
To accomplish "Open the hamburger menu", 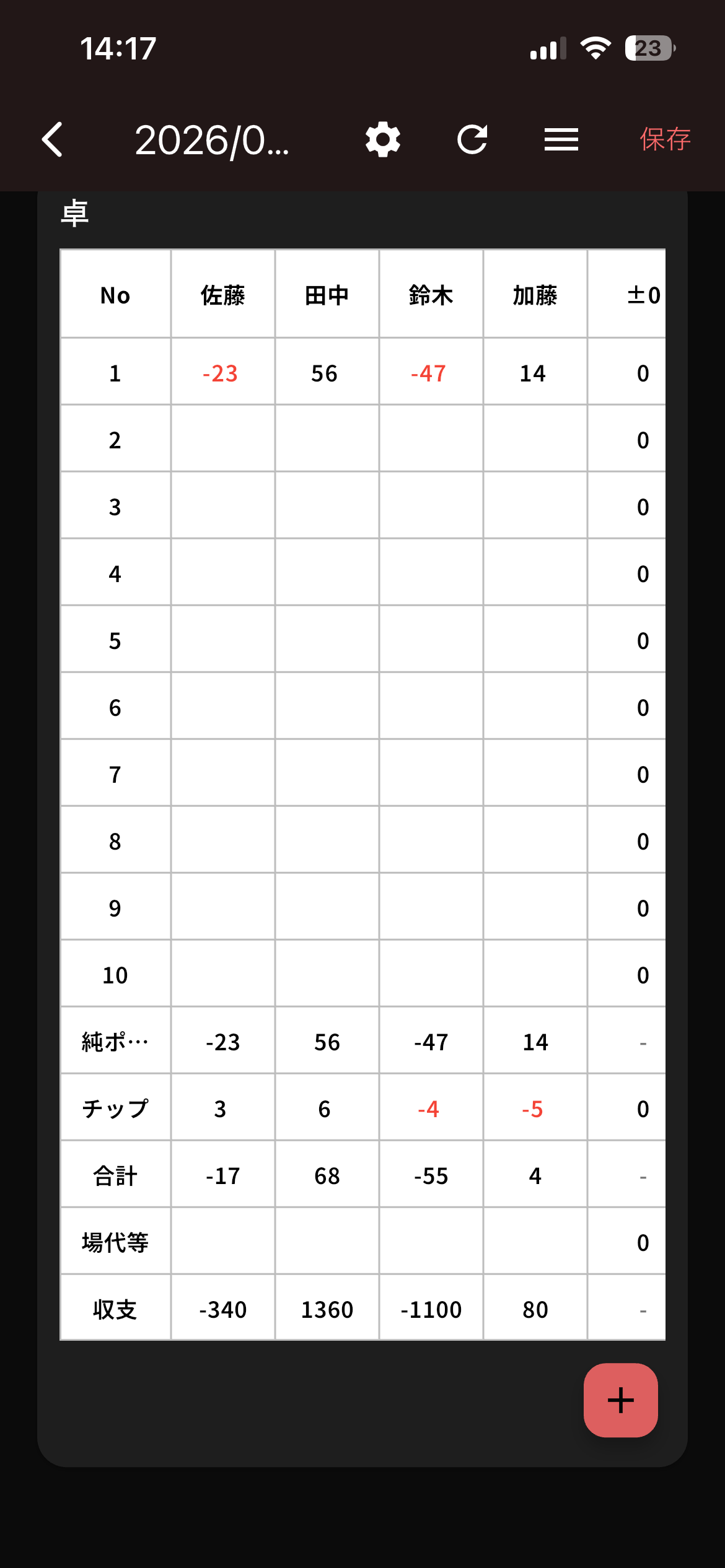I will (x=561, y=139).
